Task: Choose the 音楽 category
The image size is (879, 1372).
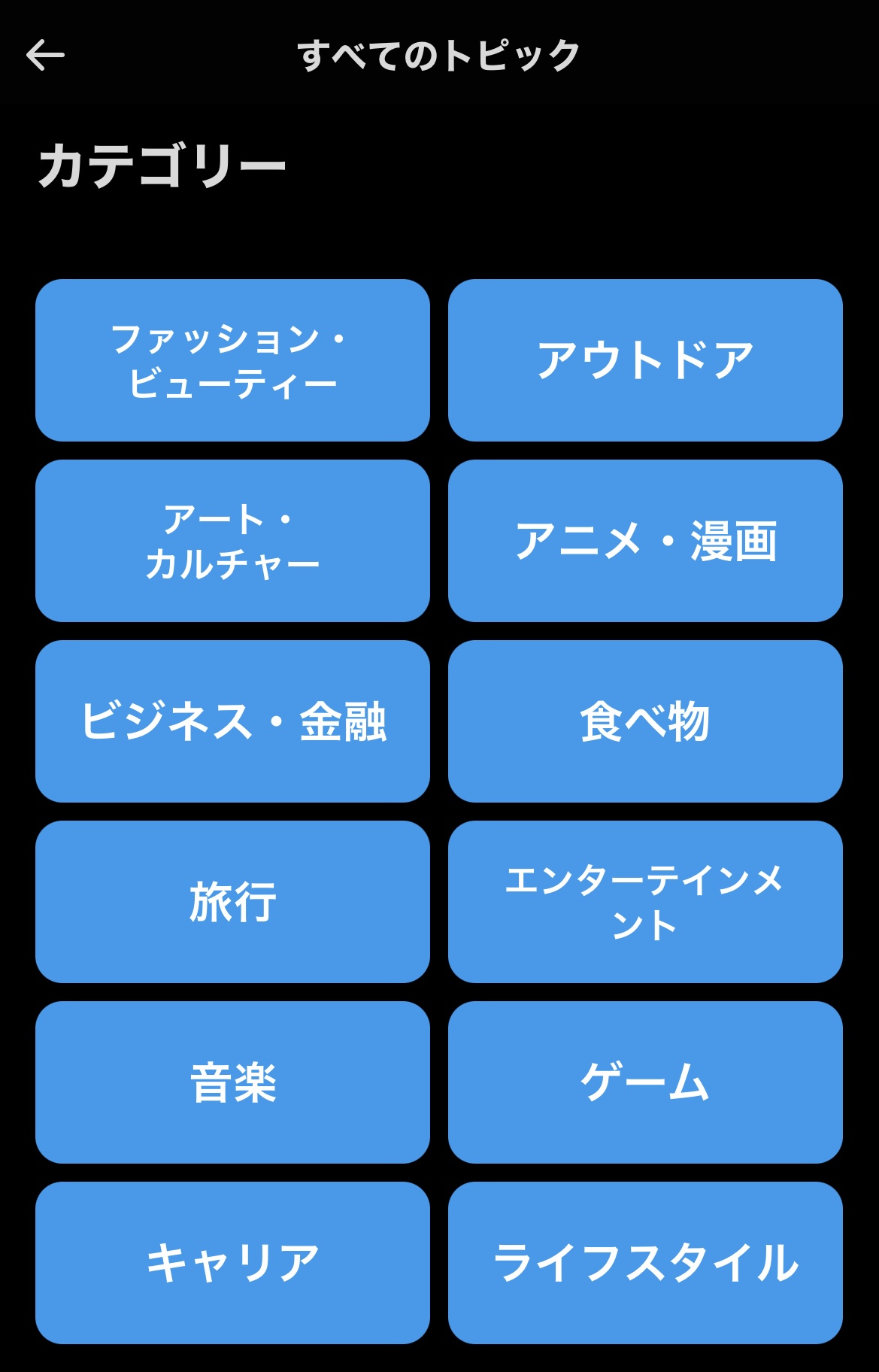Action: pyautogui.click(x=232, y=1082)
